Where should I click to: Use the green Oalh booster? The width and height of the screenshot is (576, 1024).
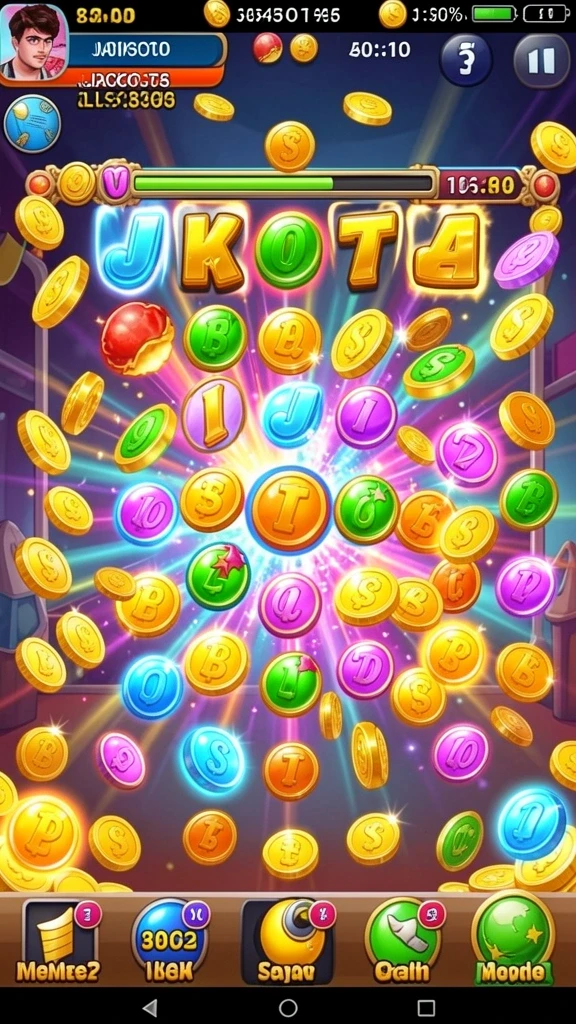pos(402,942)
